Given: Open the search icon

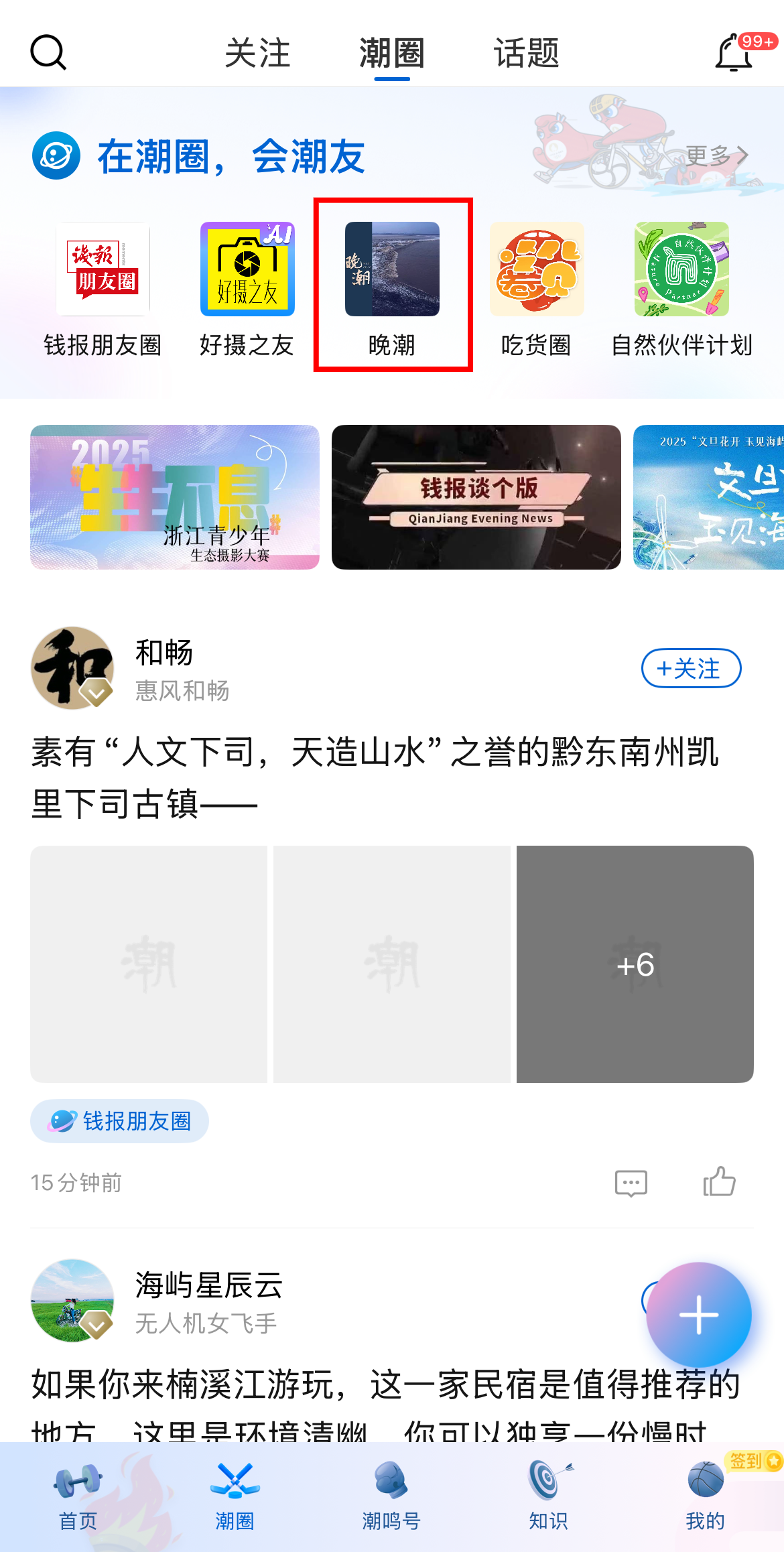Looking at the screenshot, I should coord(48,53).
